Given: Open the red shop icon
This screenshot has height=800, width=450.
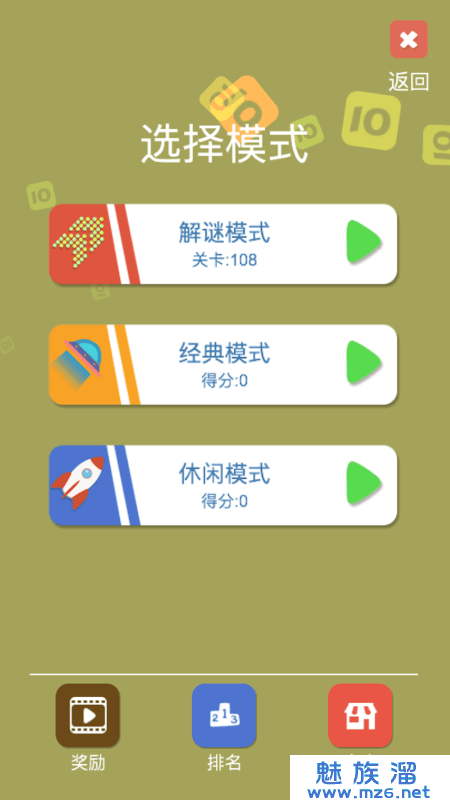Looking at the screenshot, I should coord(360,715).
